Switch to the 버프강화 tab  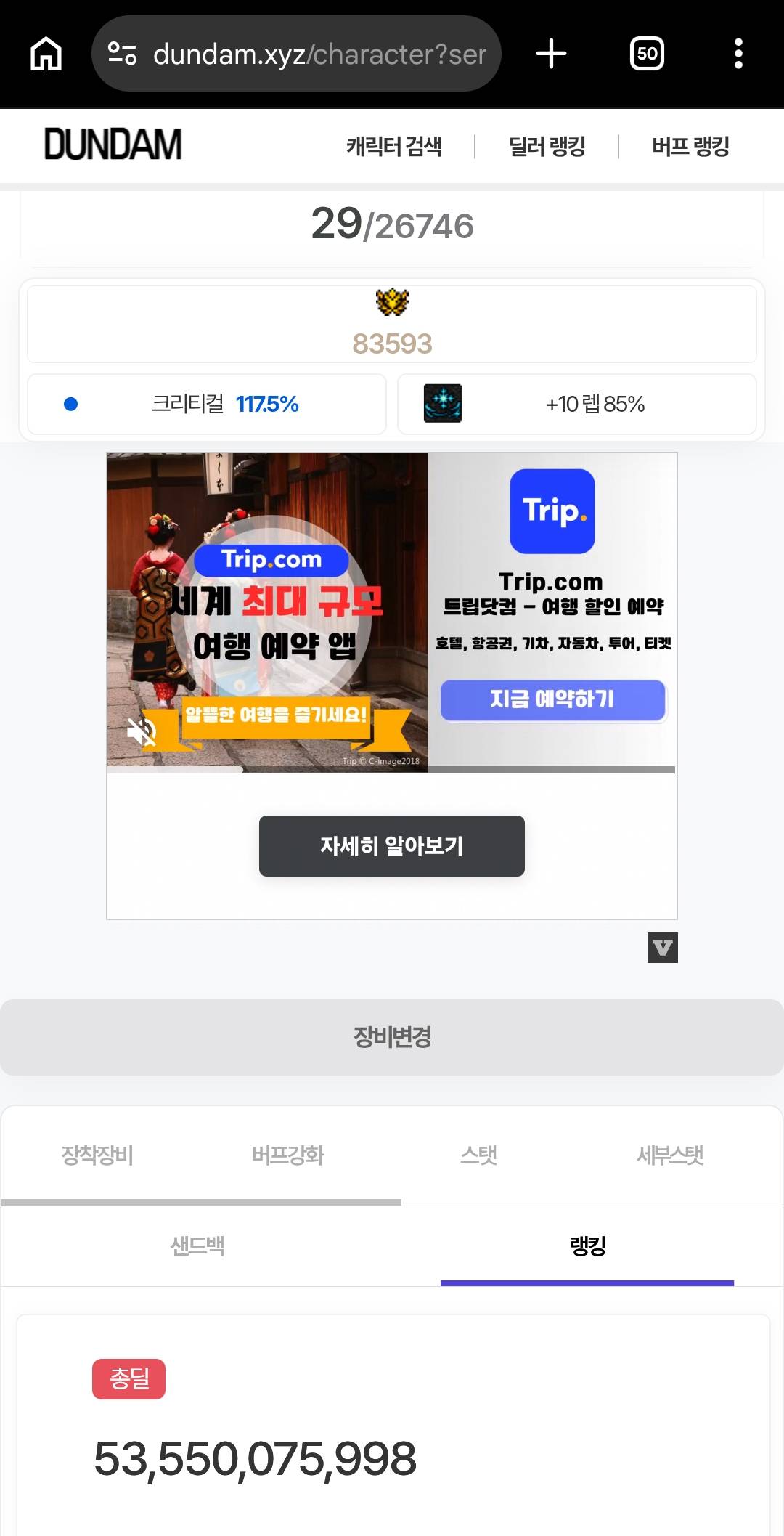click(287, 1155)
